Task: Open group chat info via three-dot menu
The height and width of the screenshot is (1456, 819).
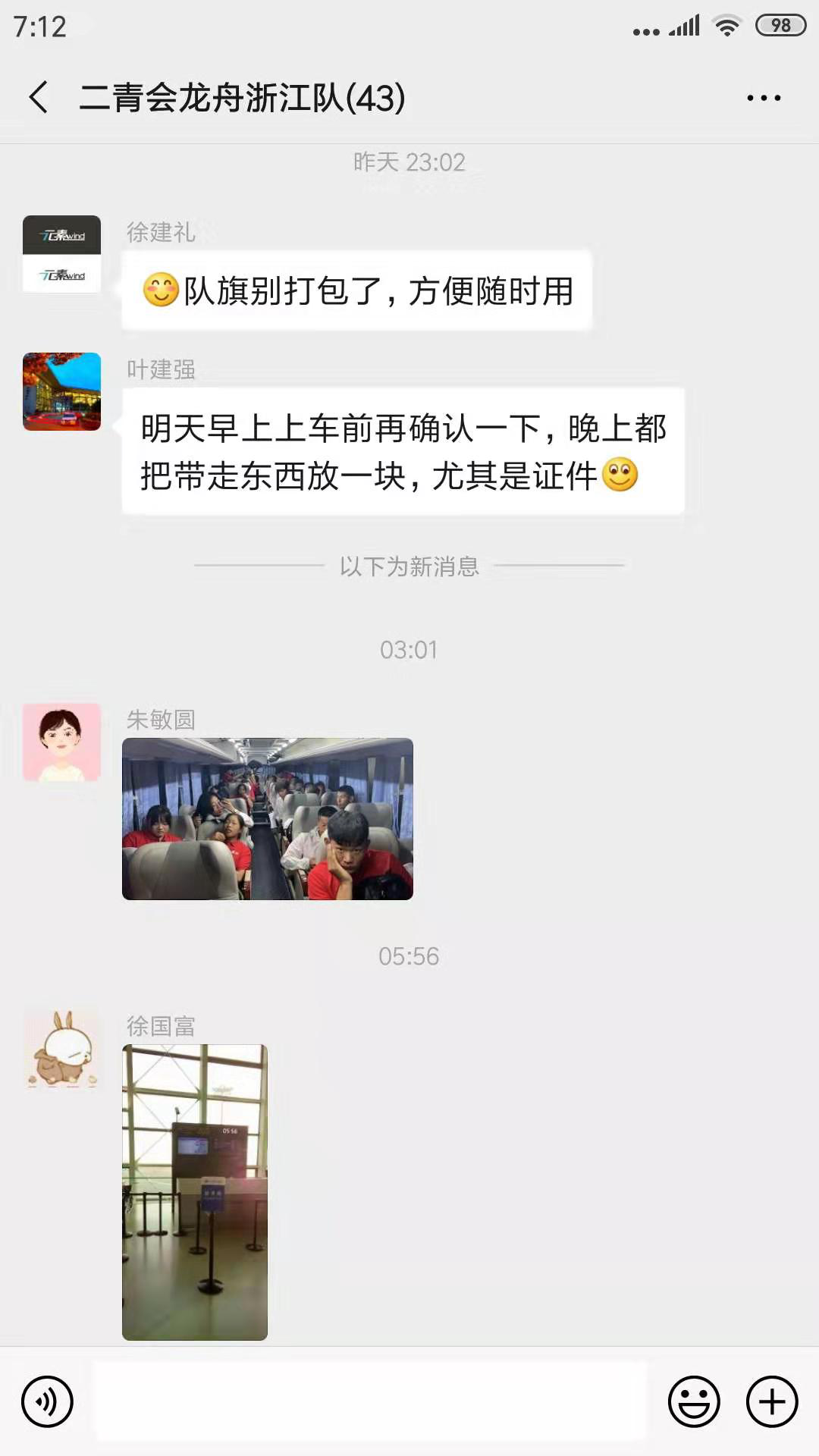Action: 763,98
